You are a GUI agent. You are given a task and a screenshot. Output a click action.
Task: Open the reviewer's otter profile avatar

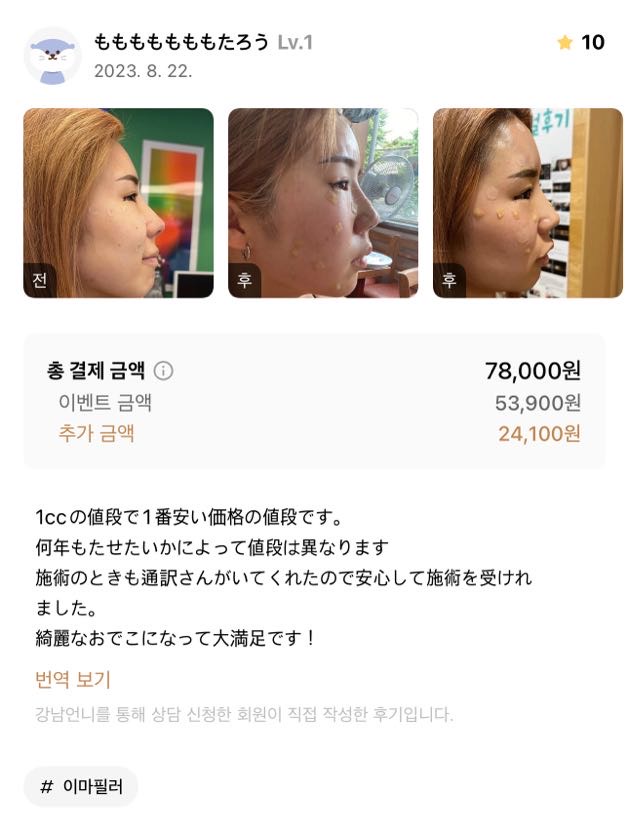[53, 56]
